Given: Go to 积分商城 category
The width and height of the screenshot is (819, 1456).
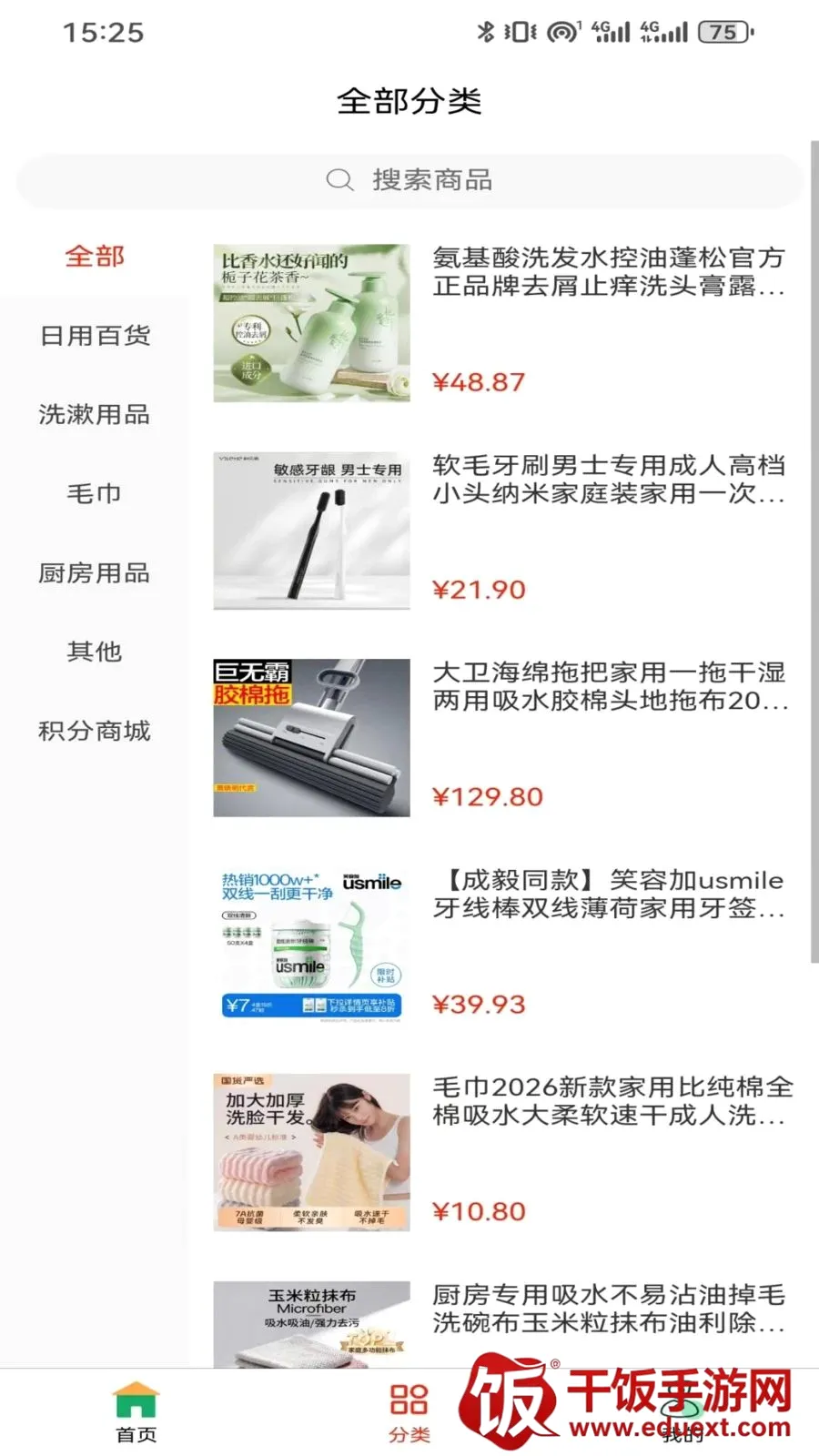Looking at the screenshot, I should 94,731.
